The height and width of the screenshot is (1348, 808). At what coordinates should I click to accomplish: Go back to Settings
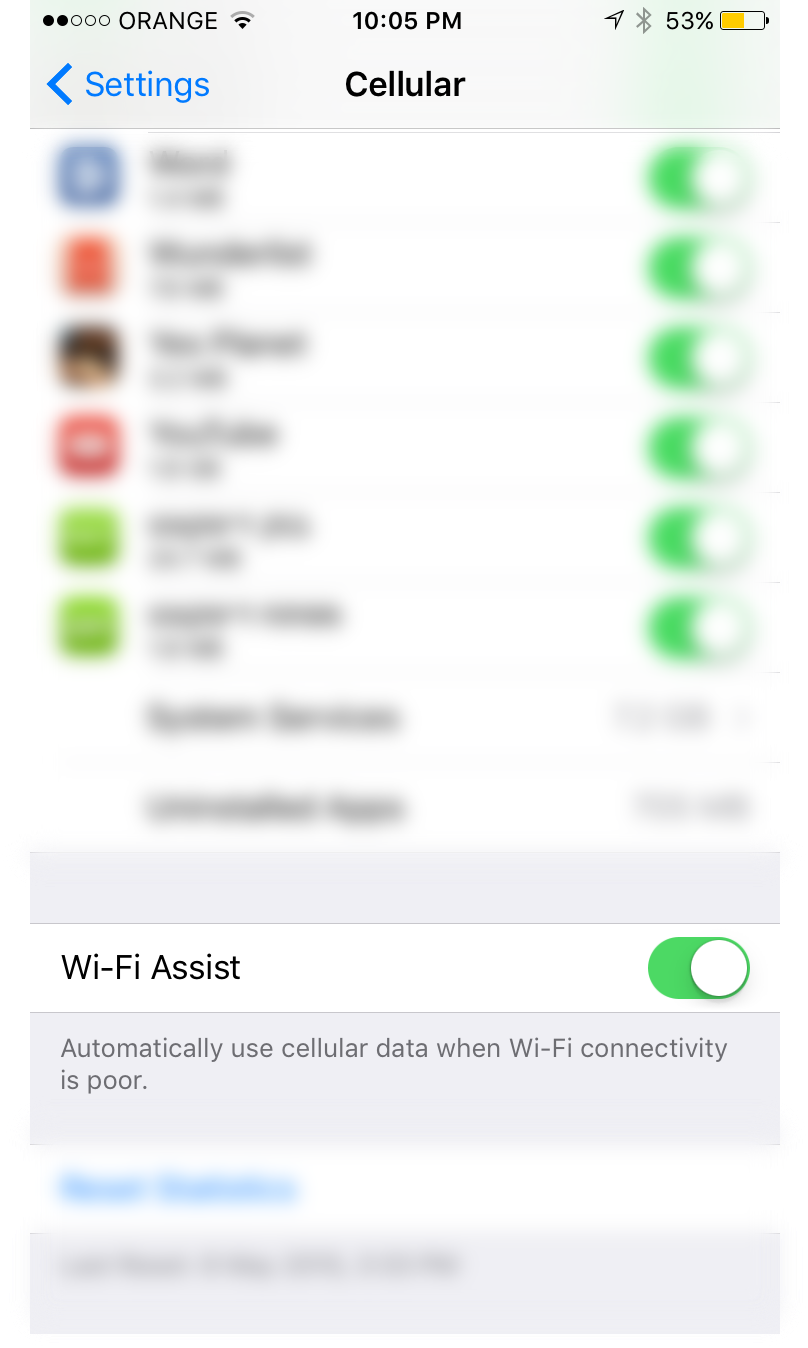[x=128, y=85]
